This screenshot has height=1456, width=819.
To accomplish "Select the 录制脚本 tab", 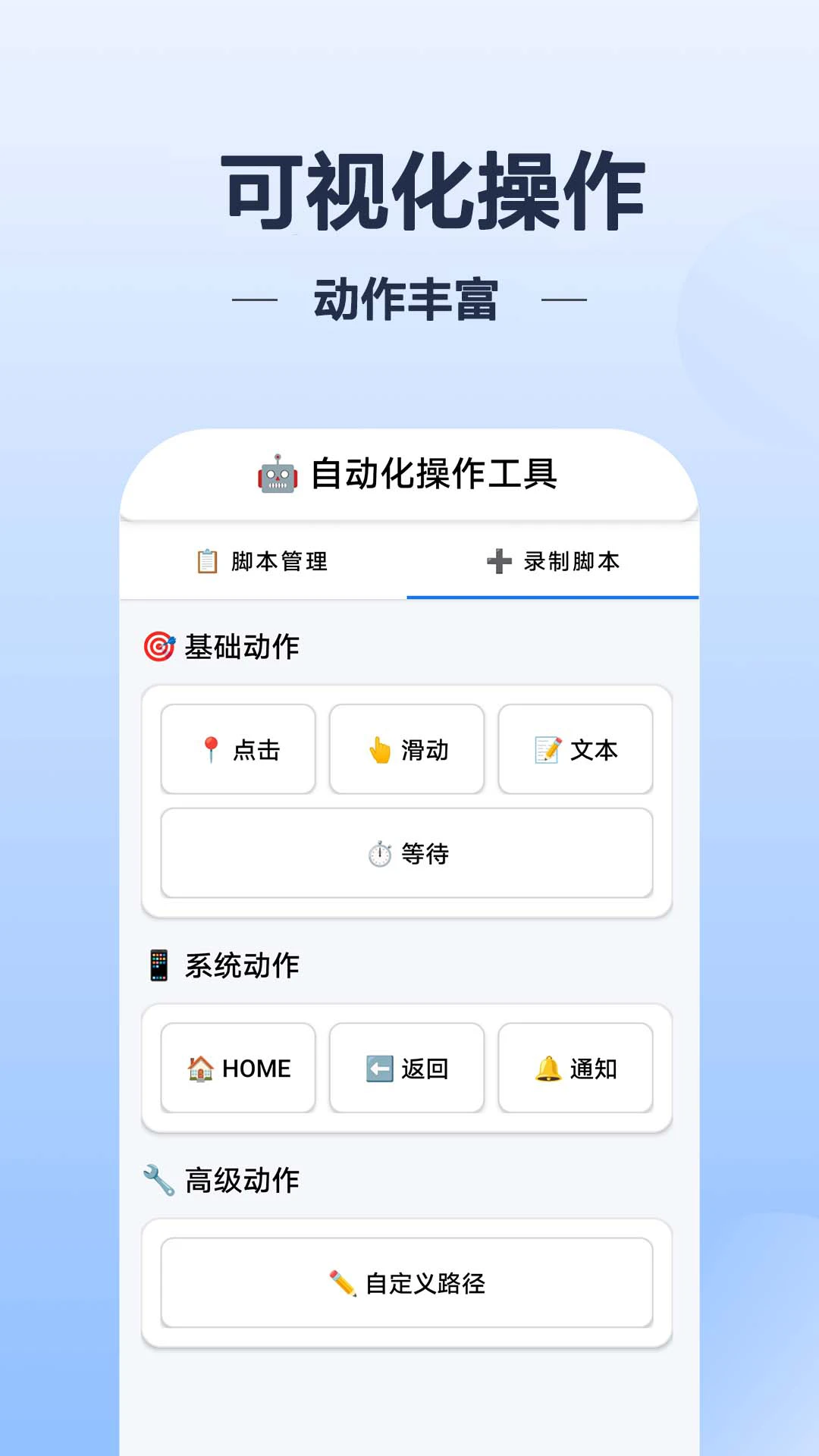I will click(554, 562).
